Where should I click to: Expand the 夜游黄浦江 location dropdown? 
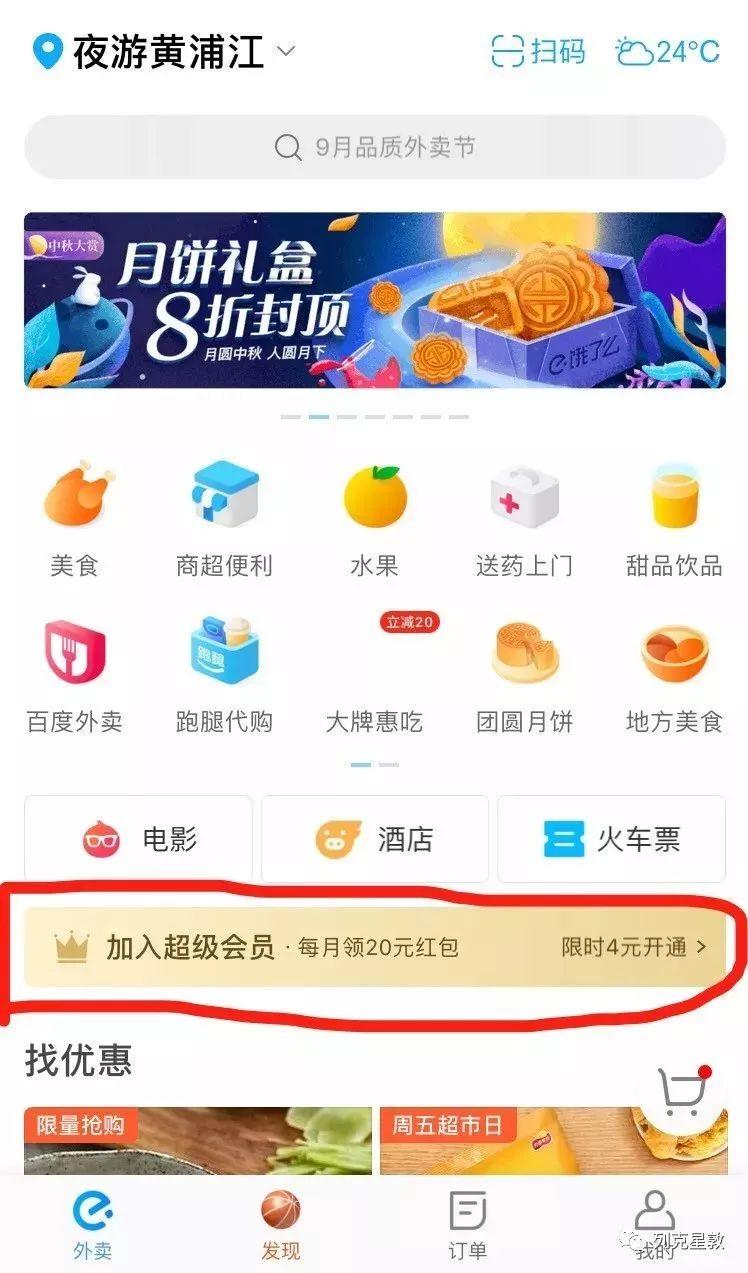coord(286,52)
